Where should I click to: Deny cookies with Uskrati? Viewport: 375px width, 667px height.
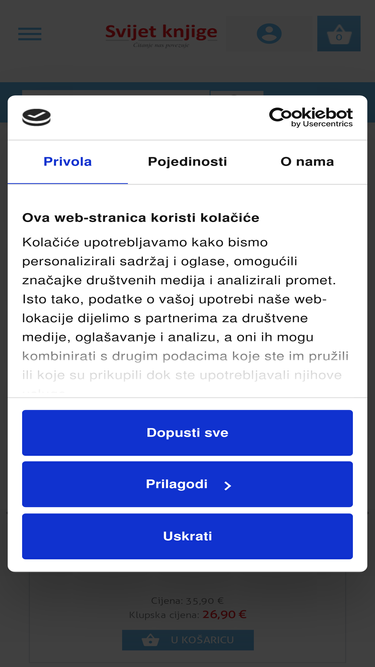click(188, 536)
